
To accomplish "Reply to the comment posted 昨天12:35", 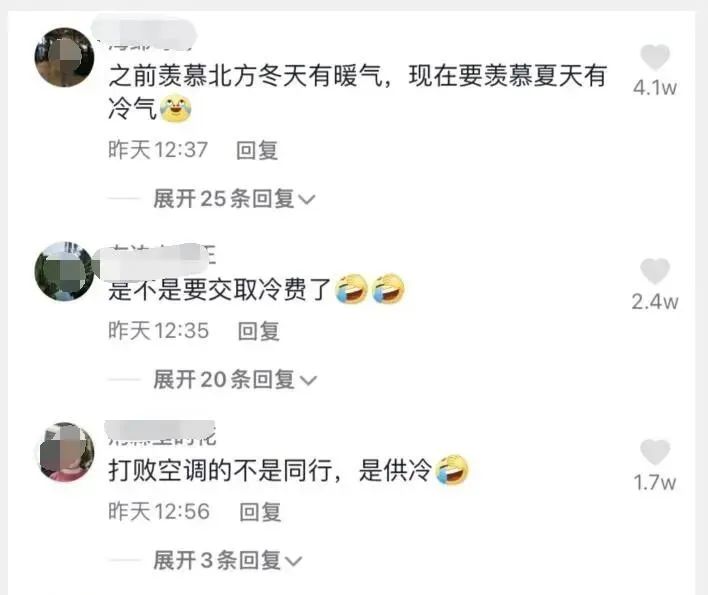I will (257, 331).
